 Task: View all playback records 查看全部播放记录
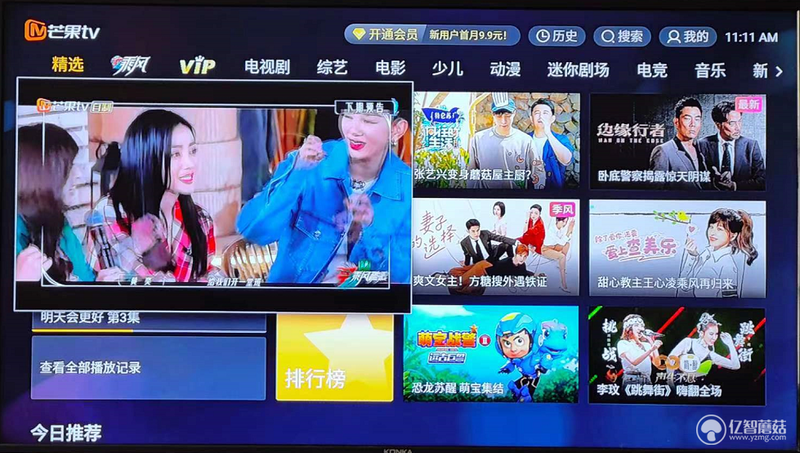point(148,367)
